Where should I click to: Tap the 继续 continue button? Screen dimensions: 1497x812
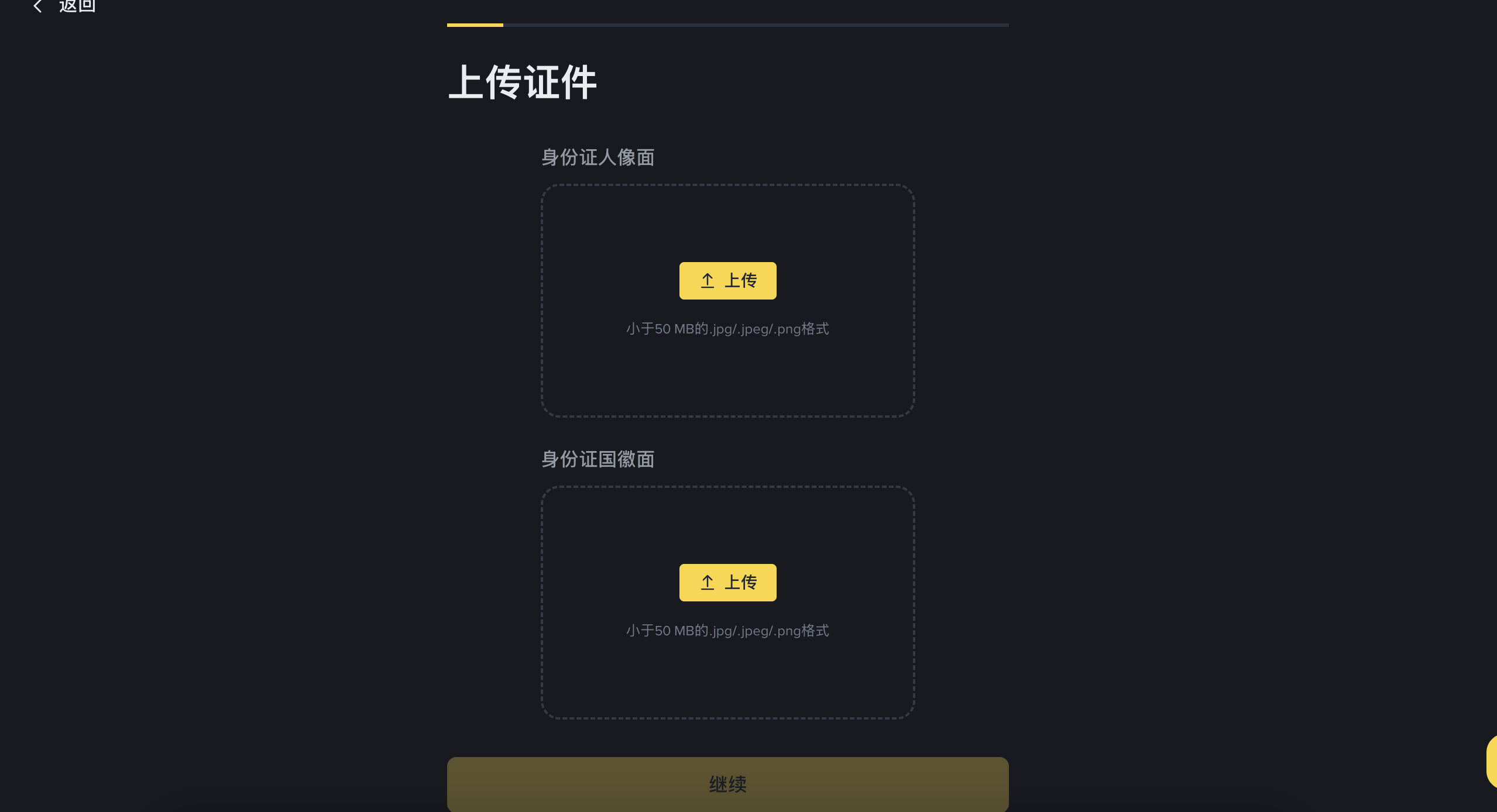pos(727,784)
